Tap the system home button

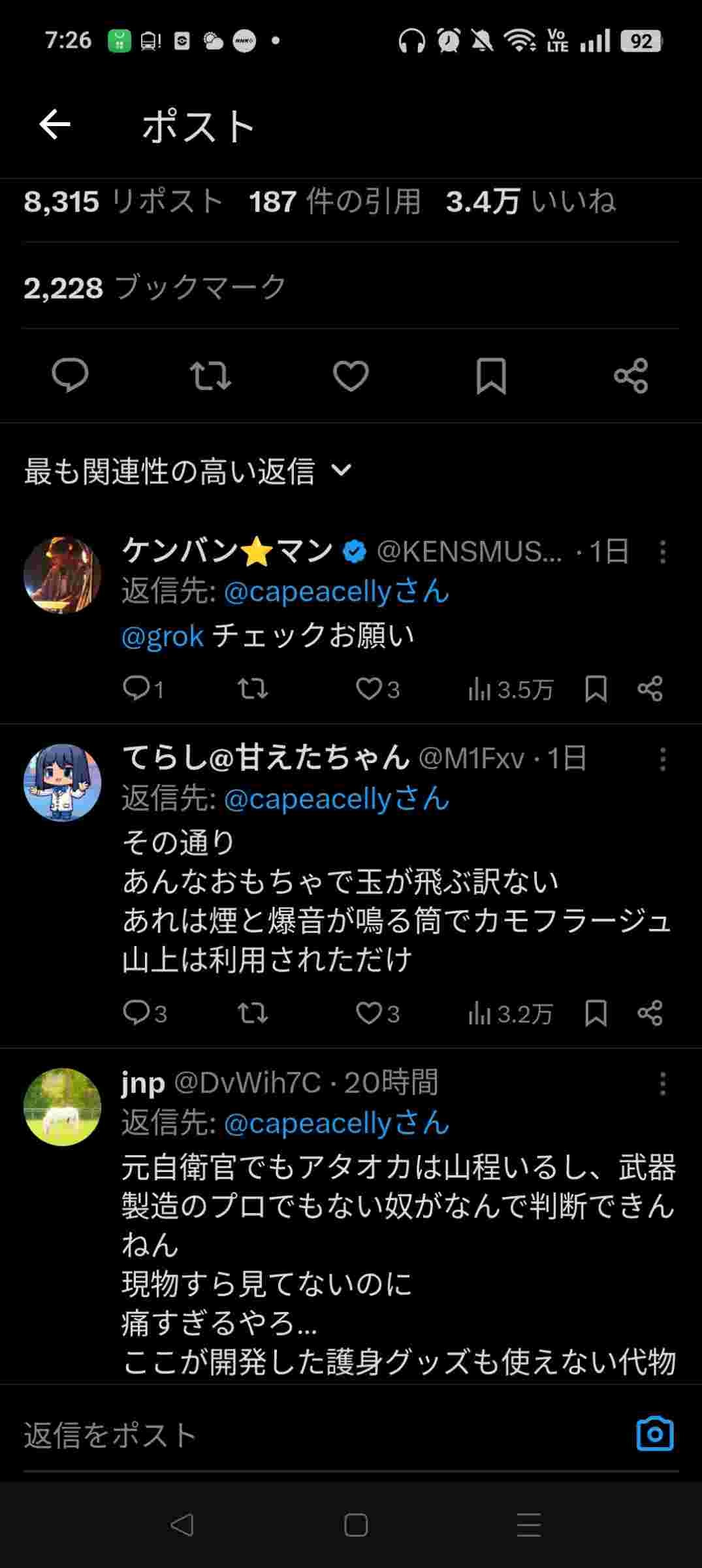[356, 1526]
